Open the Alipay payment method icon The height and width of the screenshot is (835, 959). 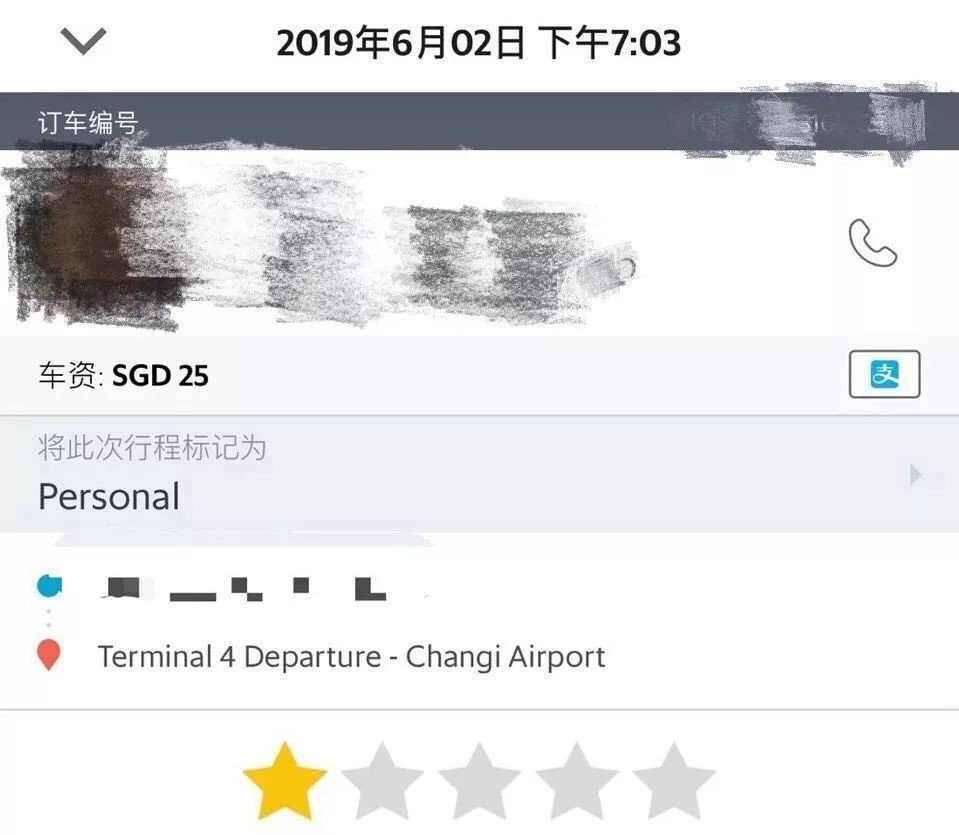pos(884,375)
